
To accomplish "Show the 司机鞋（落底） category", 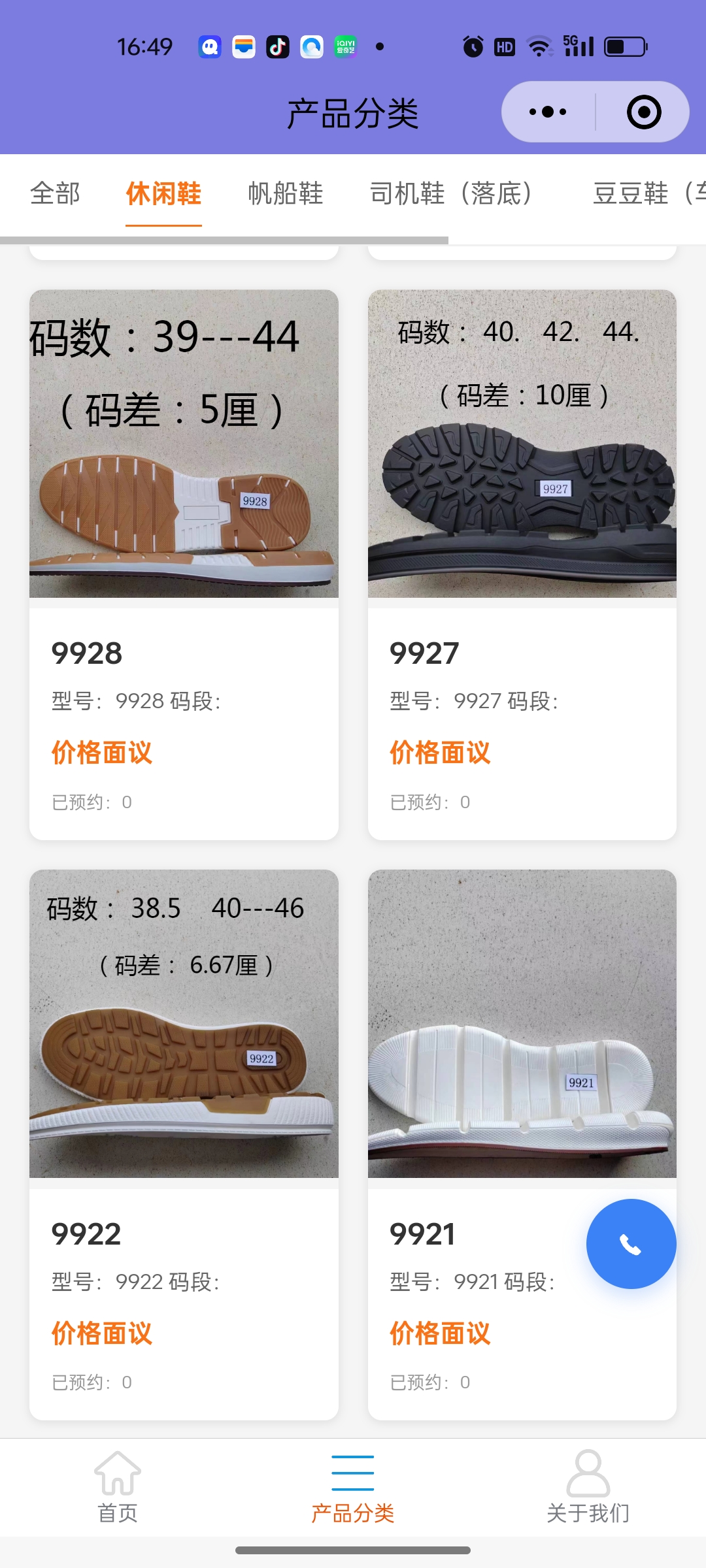I will [451, 194].
